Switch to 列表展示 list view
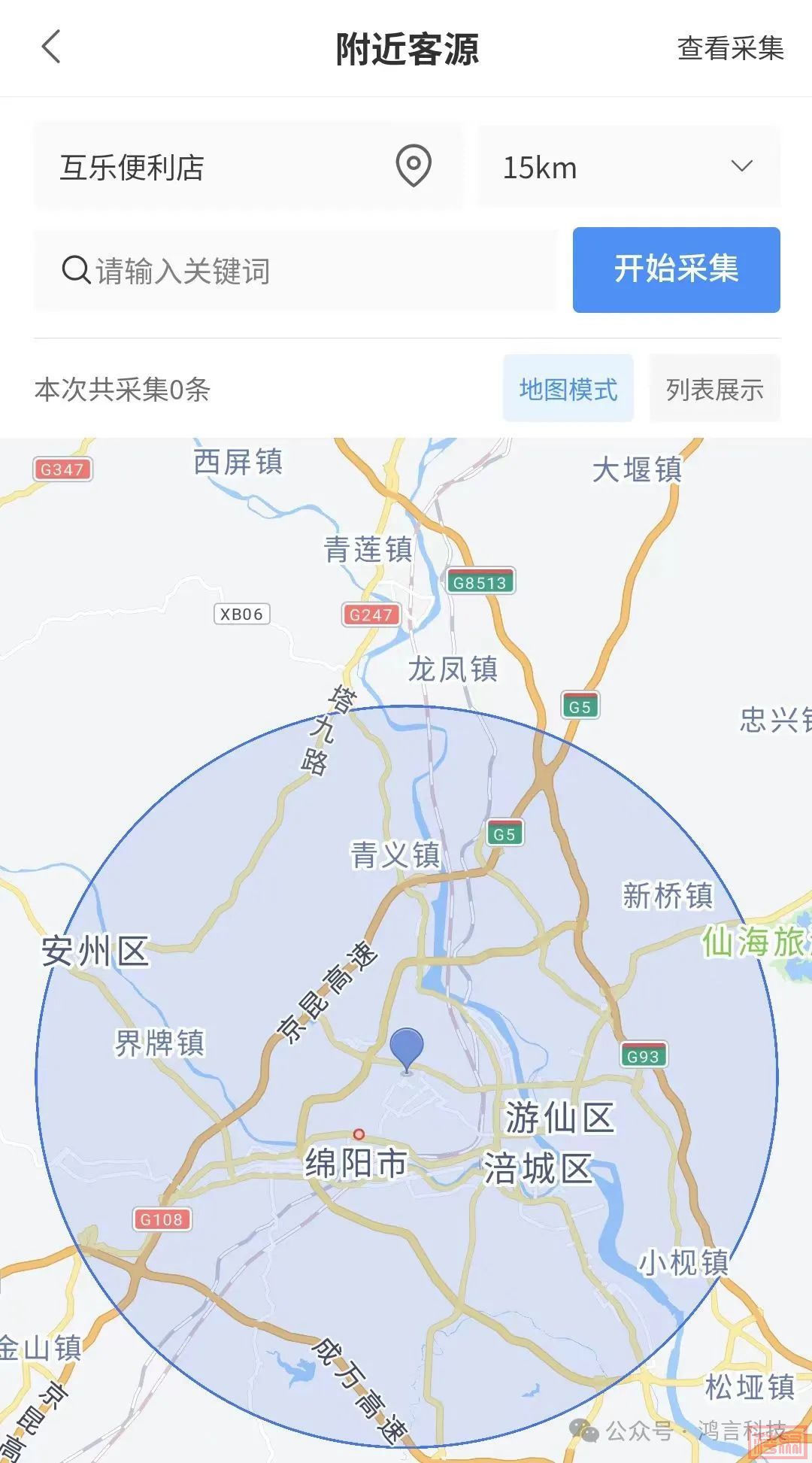 [714, 389]
